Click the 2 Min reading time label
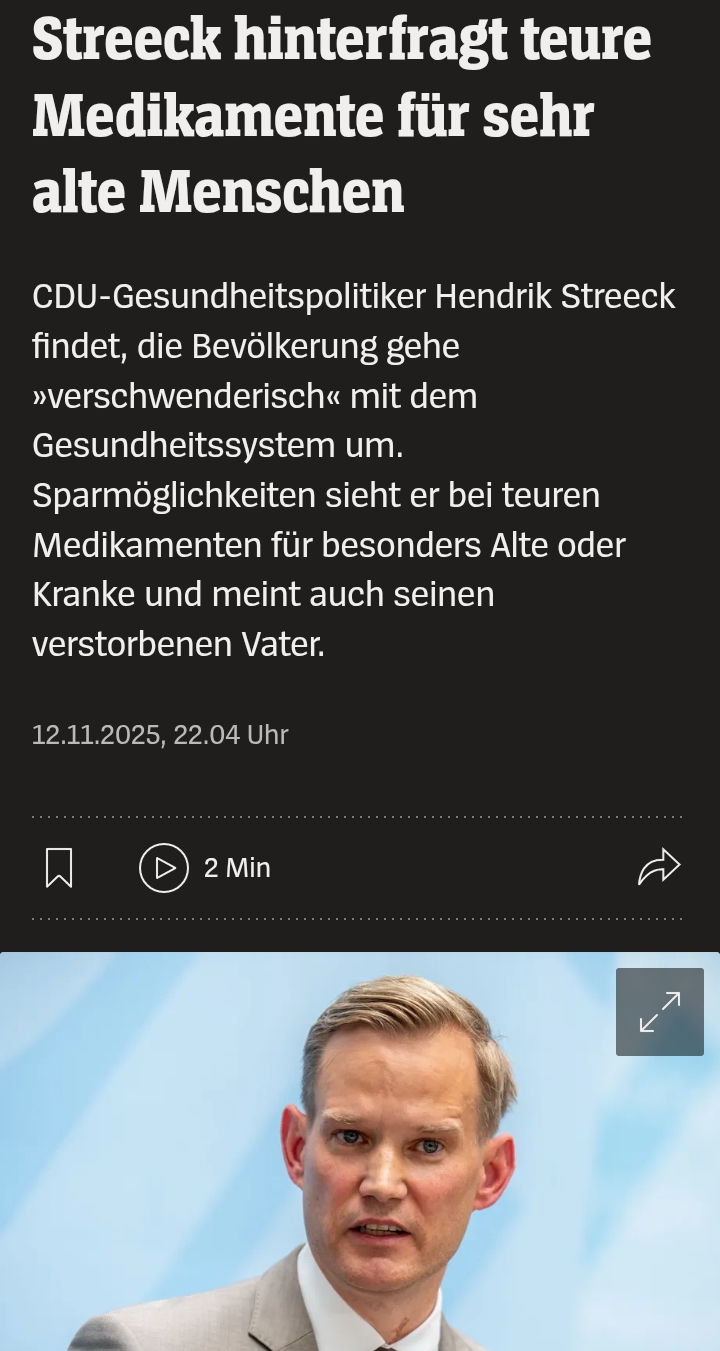Viewport: 720px width, 1351px height. 237,868
